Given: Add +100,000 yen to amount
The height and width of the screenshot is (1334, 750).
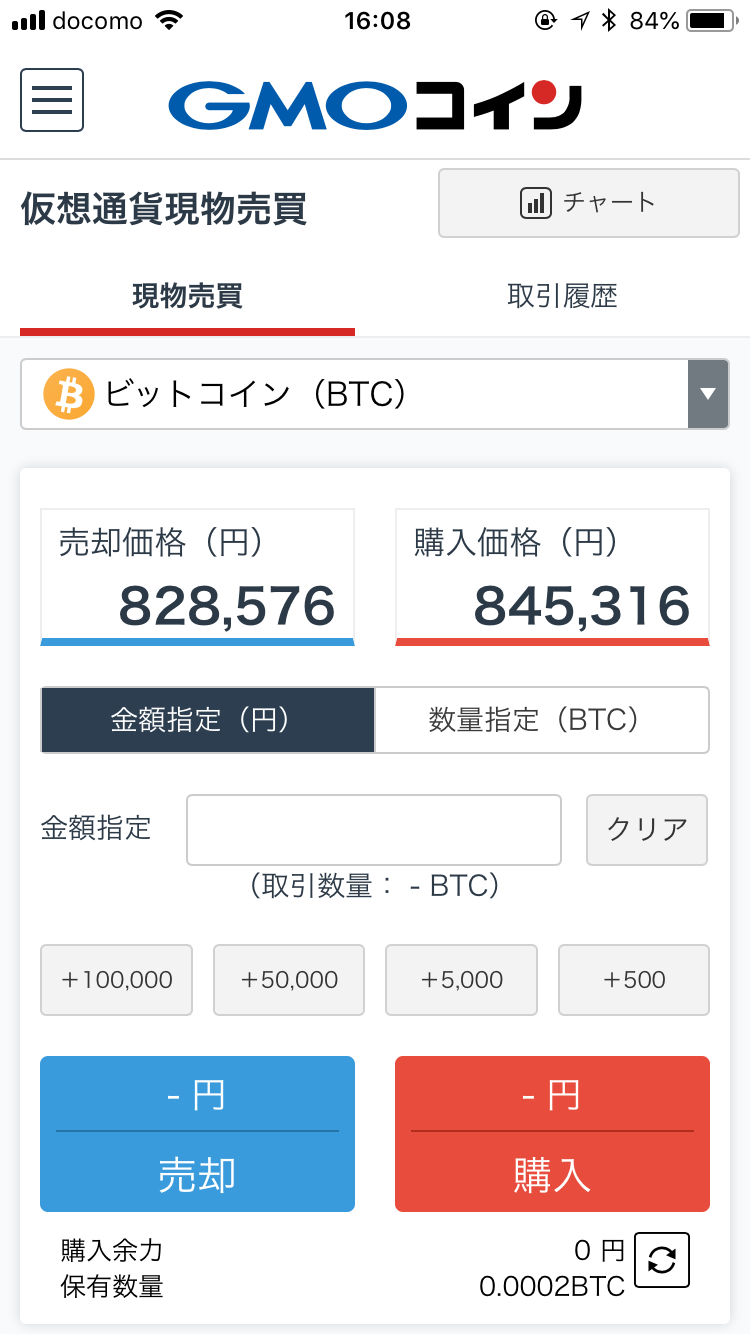Looking at the screenshot, I should (116, 980).
